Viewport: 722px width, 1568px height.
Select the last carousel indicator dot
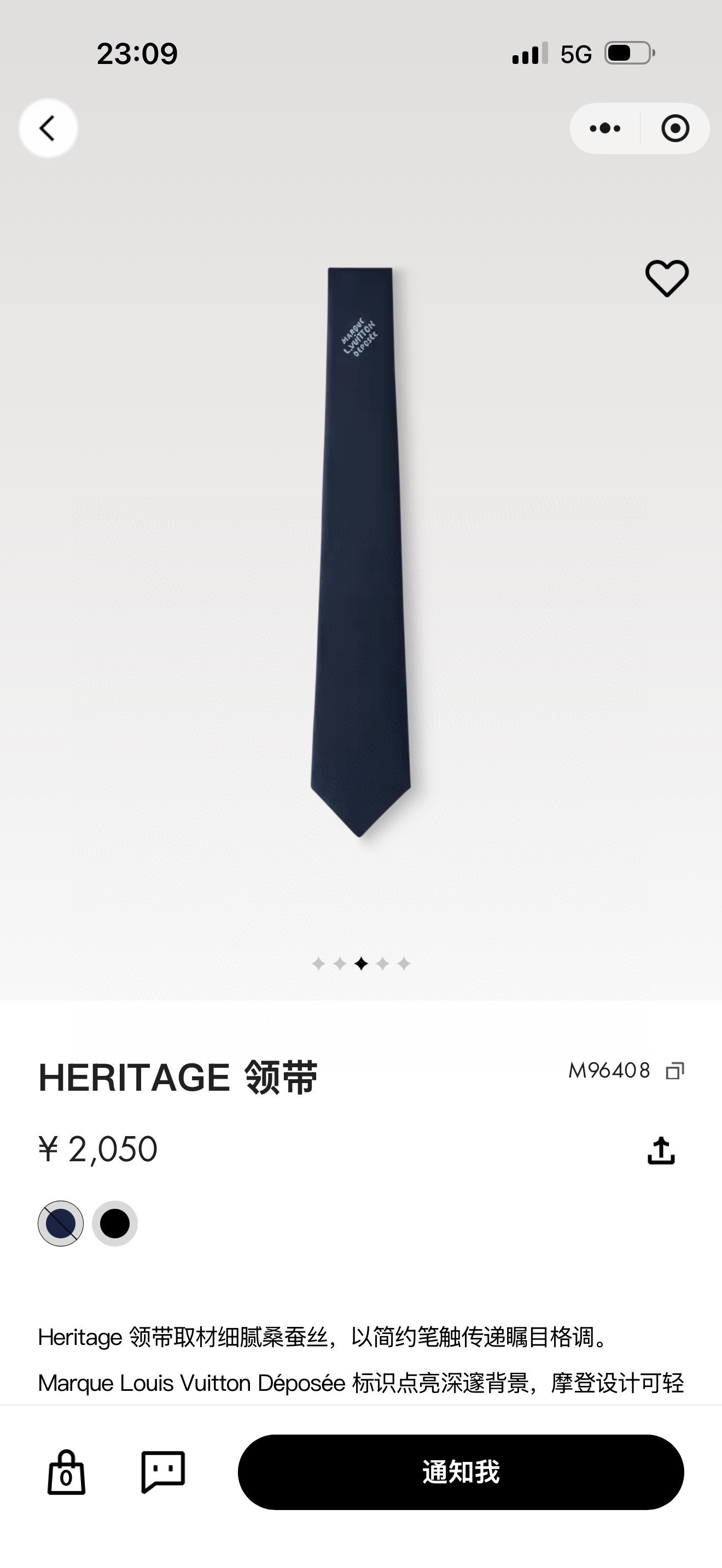point(404,962)
